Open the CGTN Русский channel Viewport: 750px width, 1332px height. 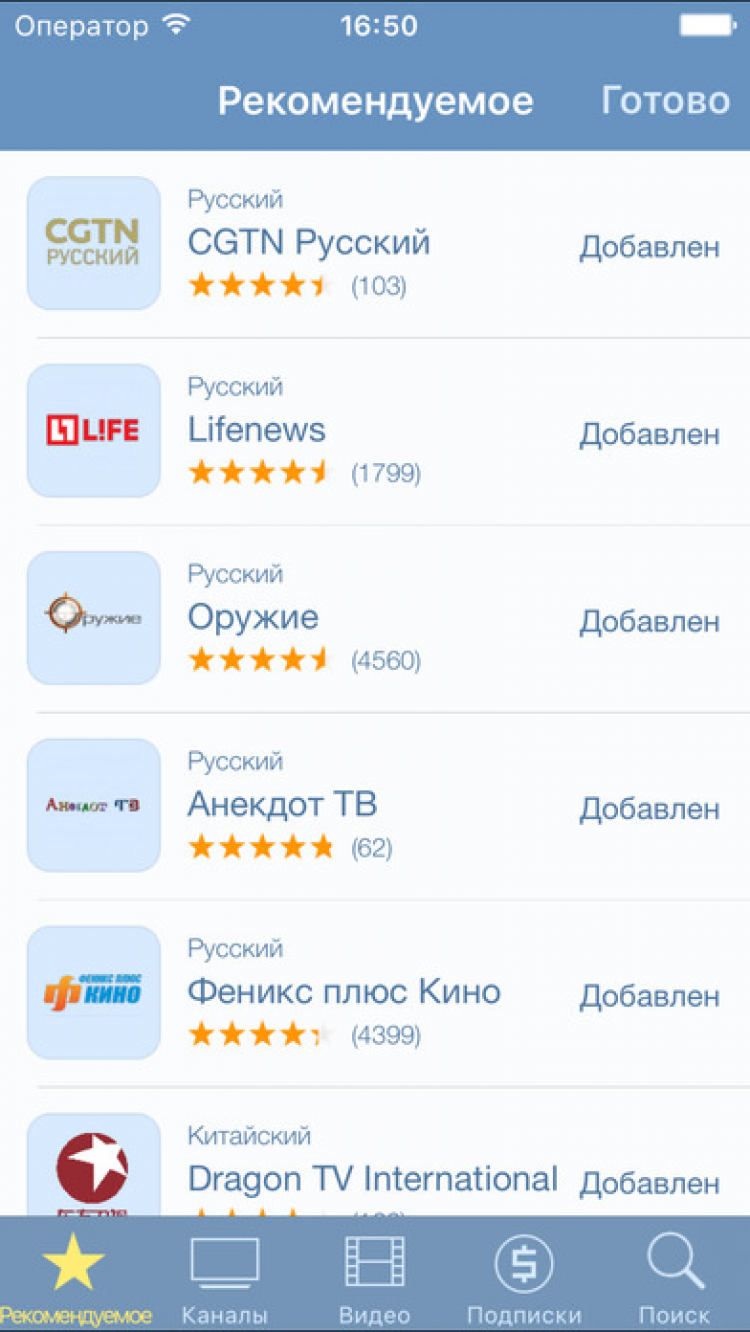tap(309, 243)
